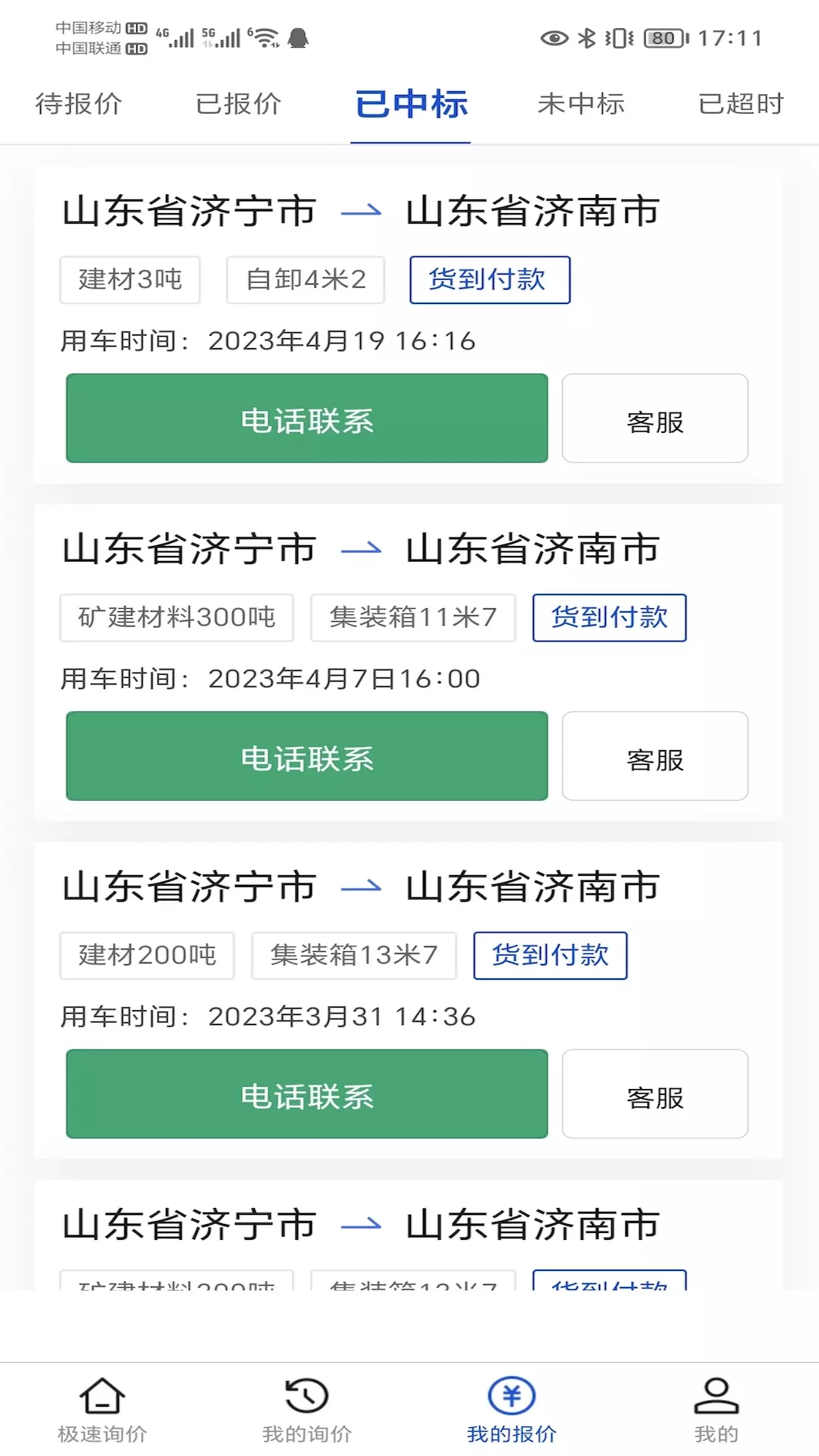
Task: Switch to the 已报价 tab
Action: [239, 104]
